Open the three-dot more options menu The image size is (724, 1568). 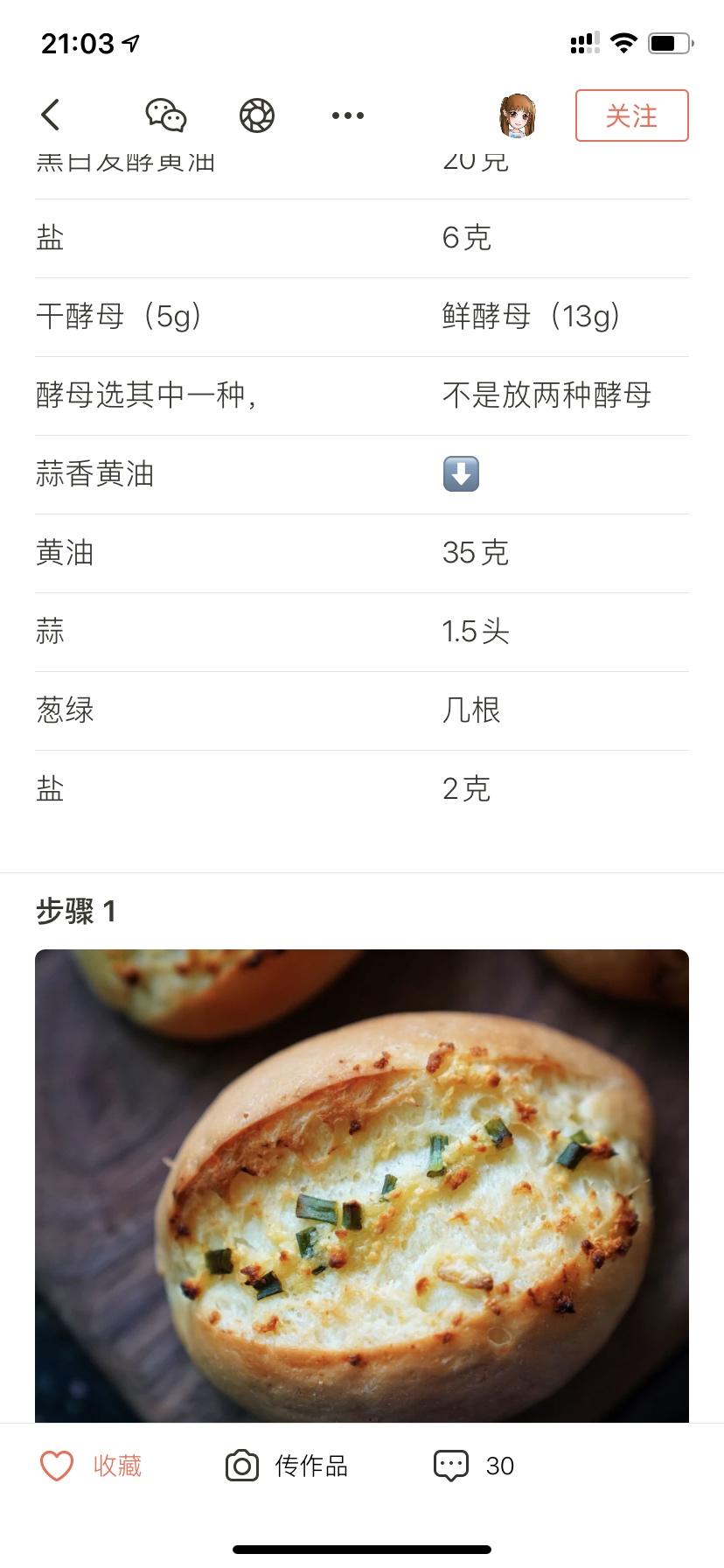tap(347, 115)
